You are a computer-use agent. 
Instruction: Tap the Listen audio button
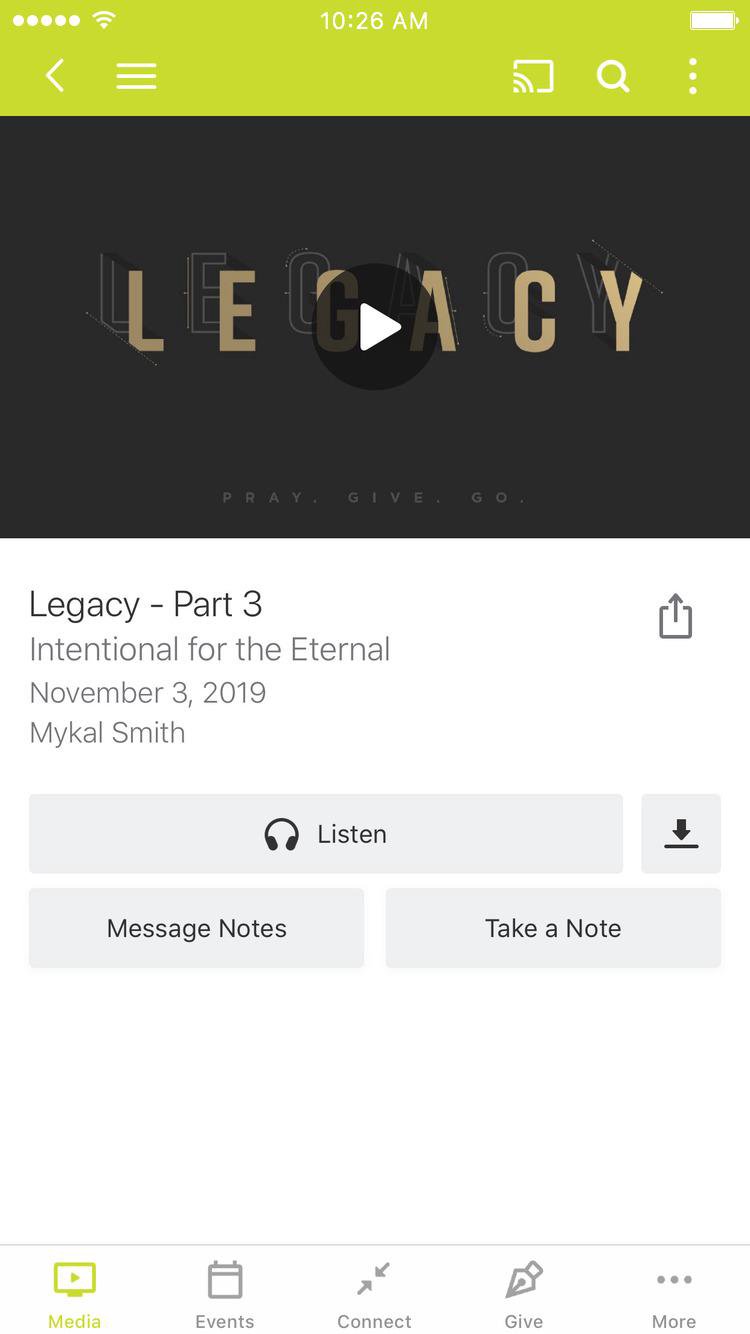coord(326,834)
